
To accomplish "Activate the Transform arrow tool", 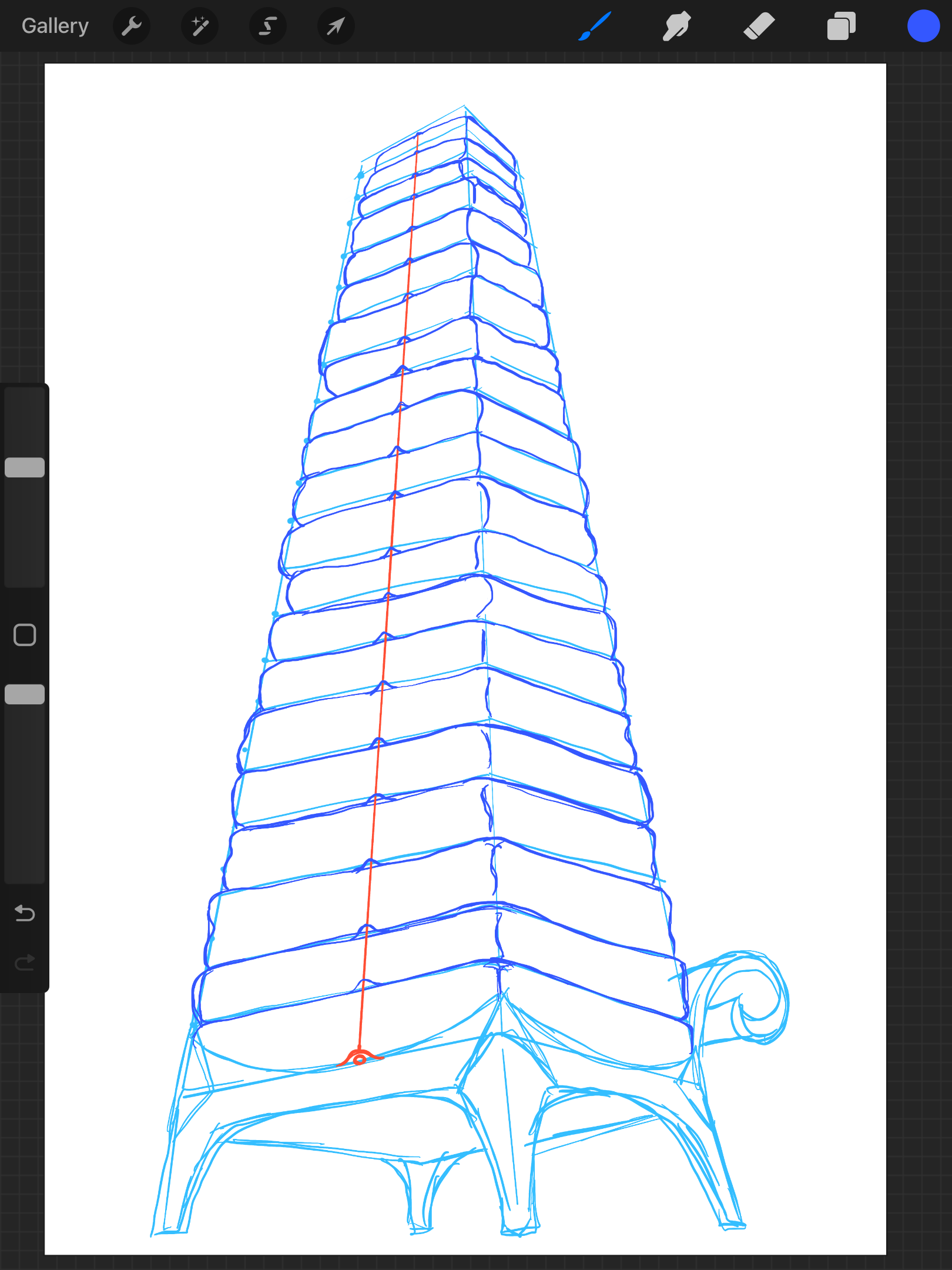I will (336, 26).
